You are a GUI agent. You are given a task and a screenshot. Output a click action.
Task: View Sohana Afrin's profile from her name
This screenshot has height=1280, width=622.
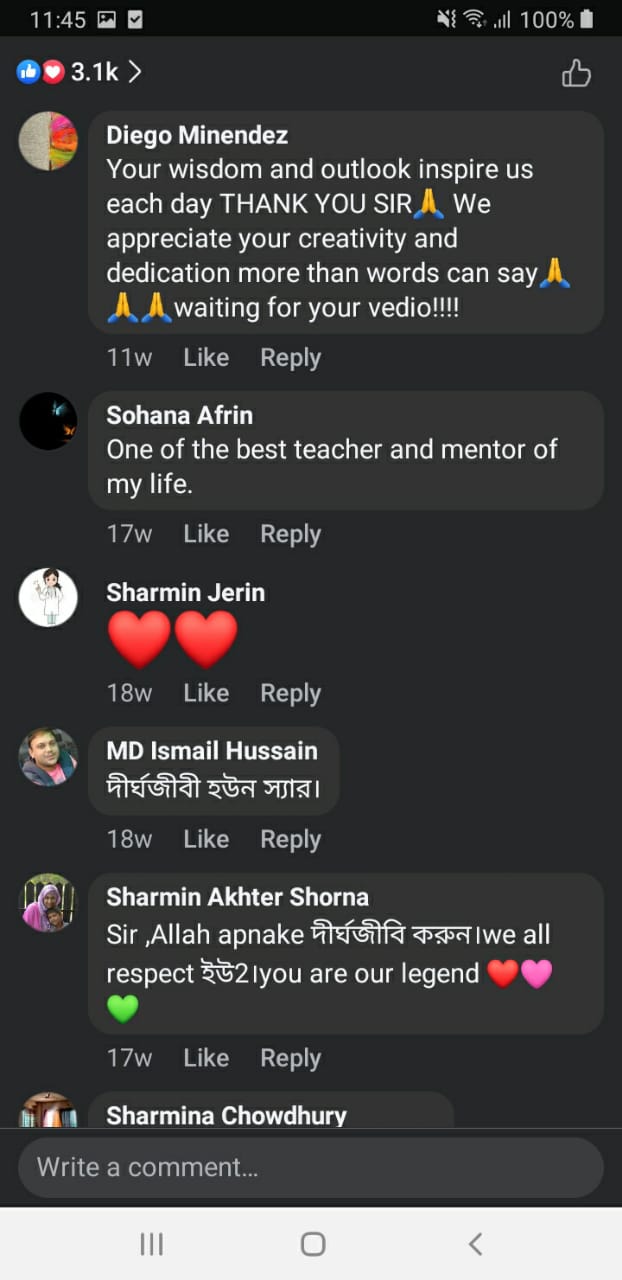pos(180,415)
